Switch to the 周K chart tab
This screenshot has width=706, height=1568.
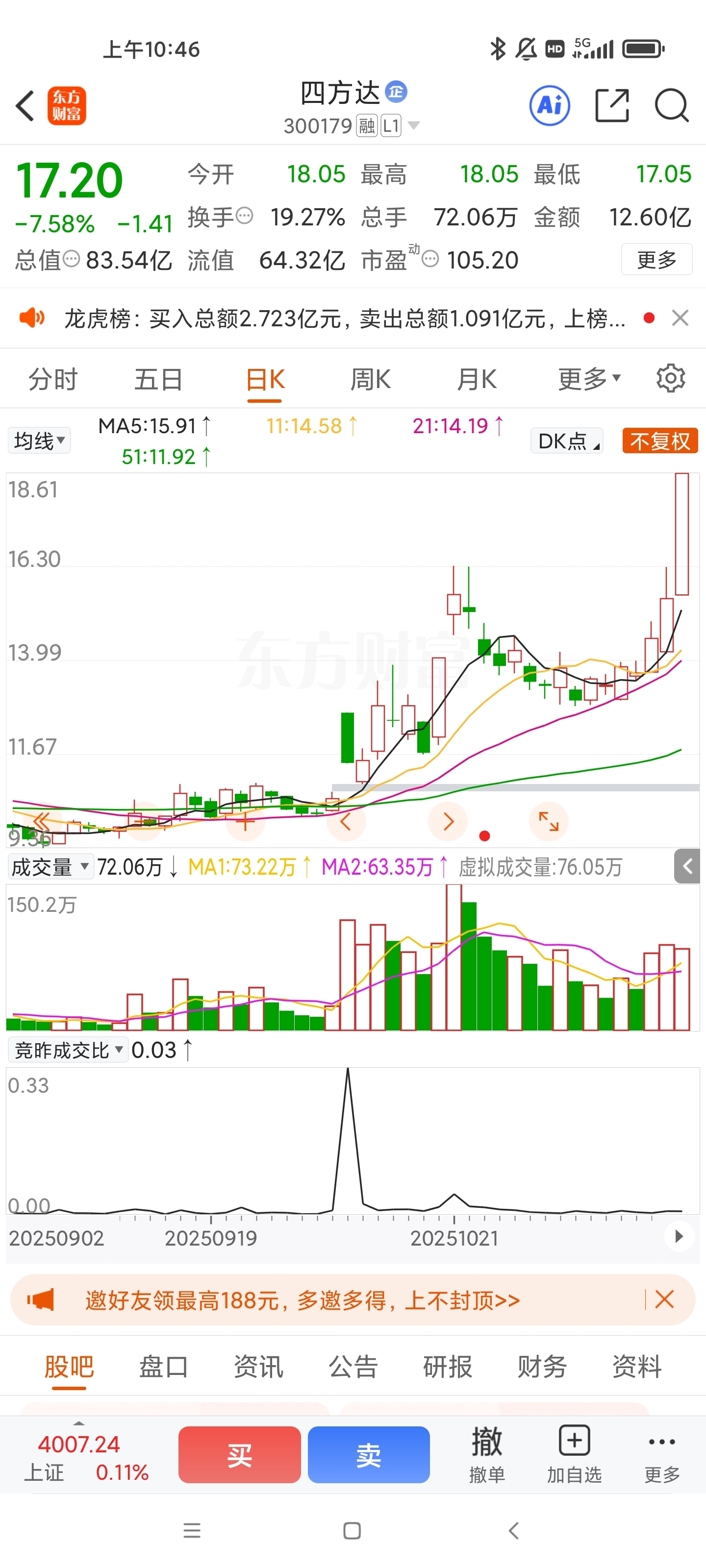370,379
